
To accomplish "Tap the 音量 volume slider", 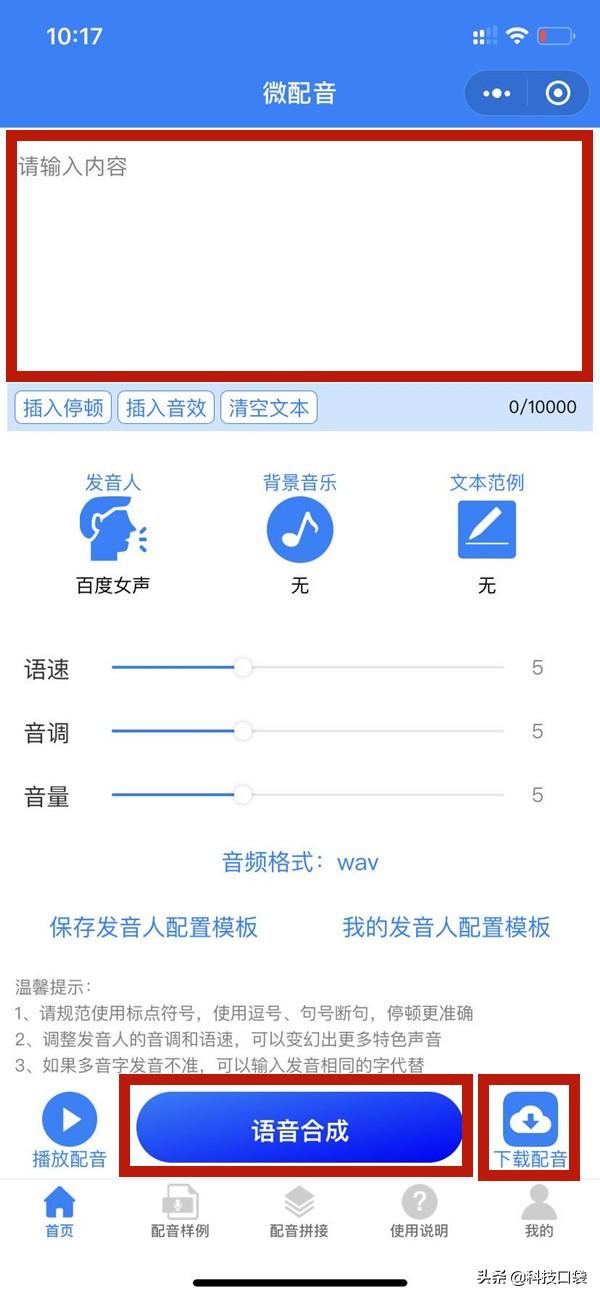I will pos(308,796).
